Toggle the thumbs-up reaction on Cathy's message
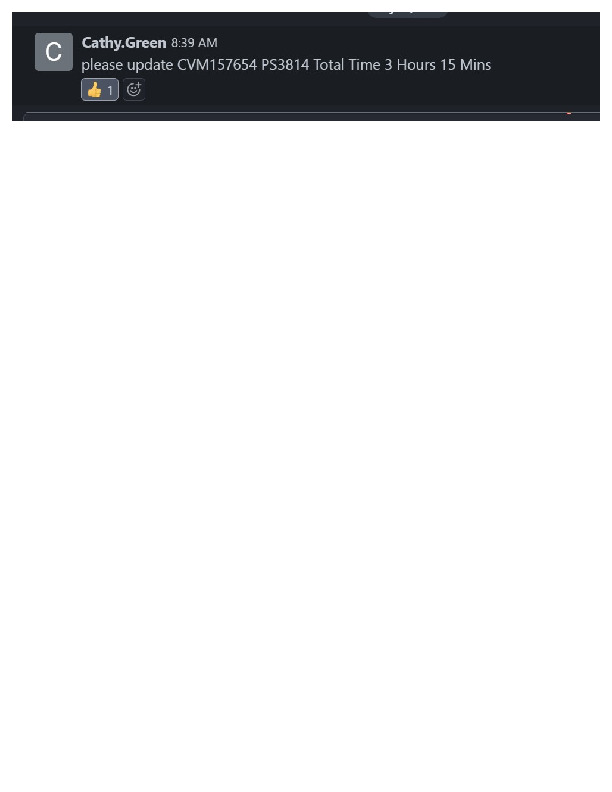 coord(99,90)
